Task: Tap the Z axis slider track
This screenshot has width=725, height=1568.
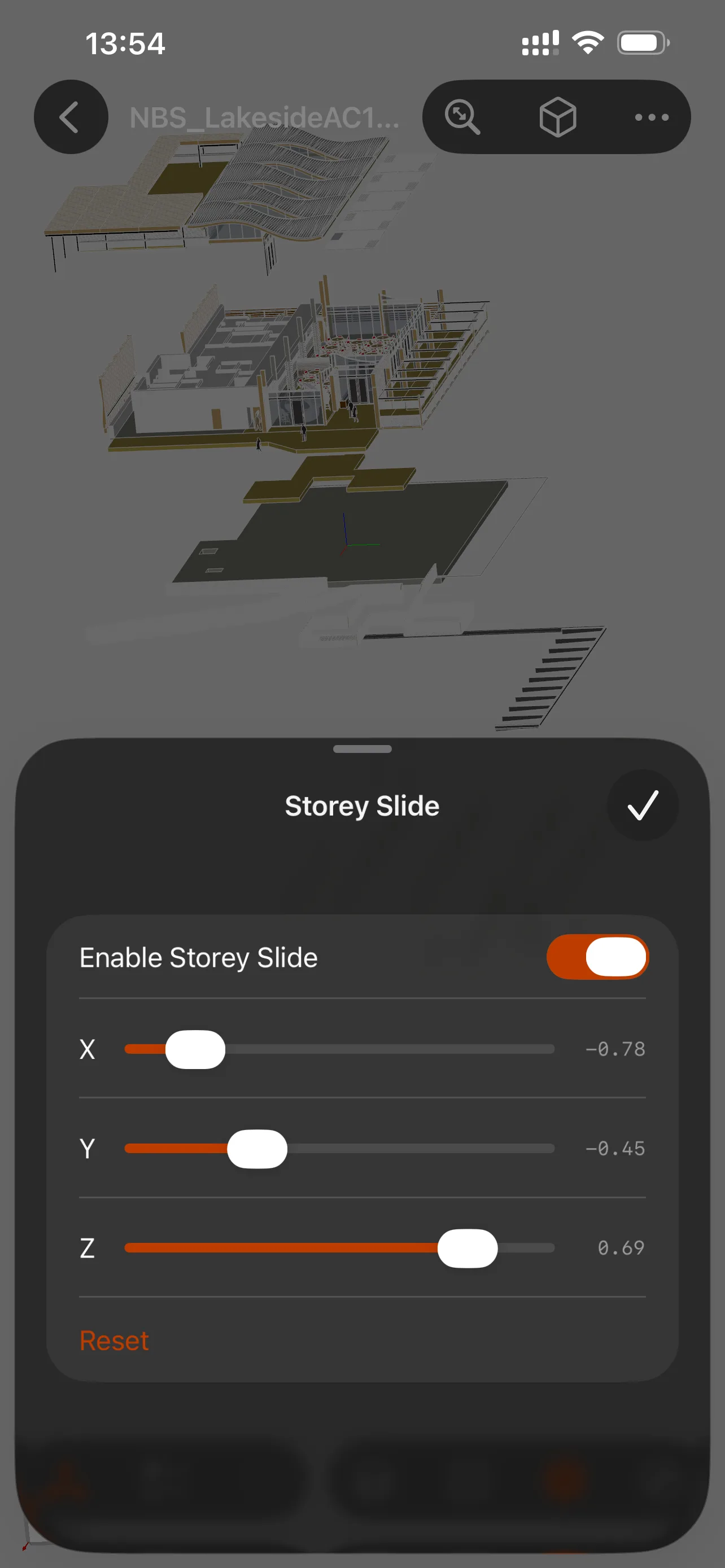Action: point(339,1248)
